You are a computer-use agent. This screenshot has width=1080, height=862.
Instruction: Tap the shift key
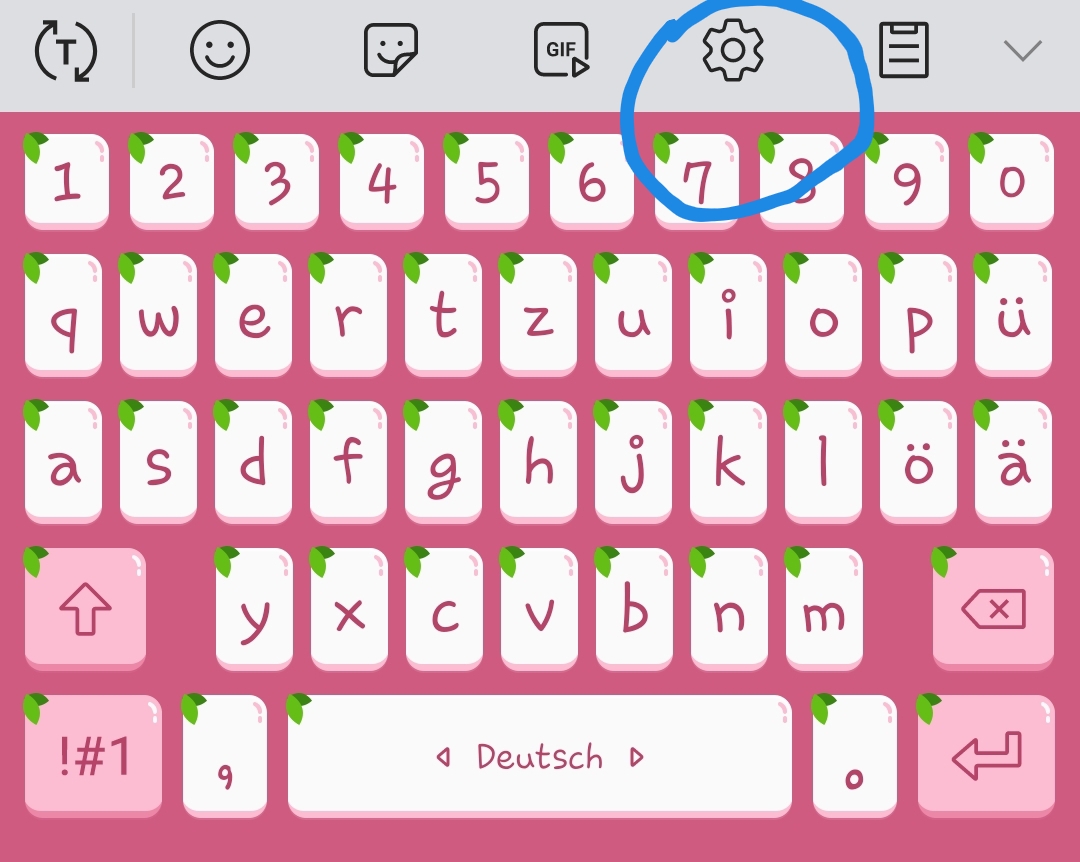tap(85, 608)
